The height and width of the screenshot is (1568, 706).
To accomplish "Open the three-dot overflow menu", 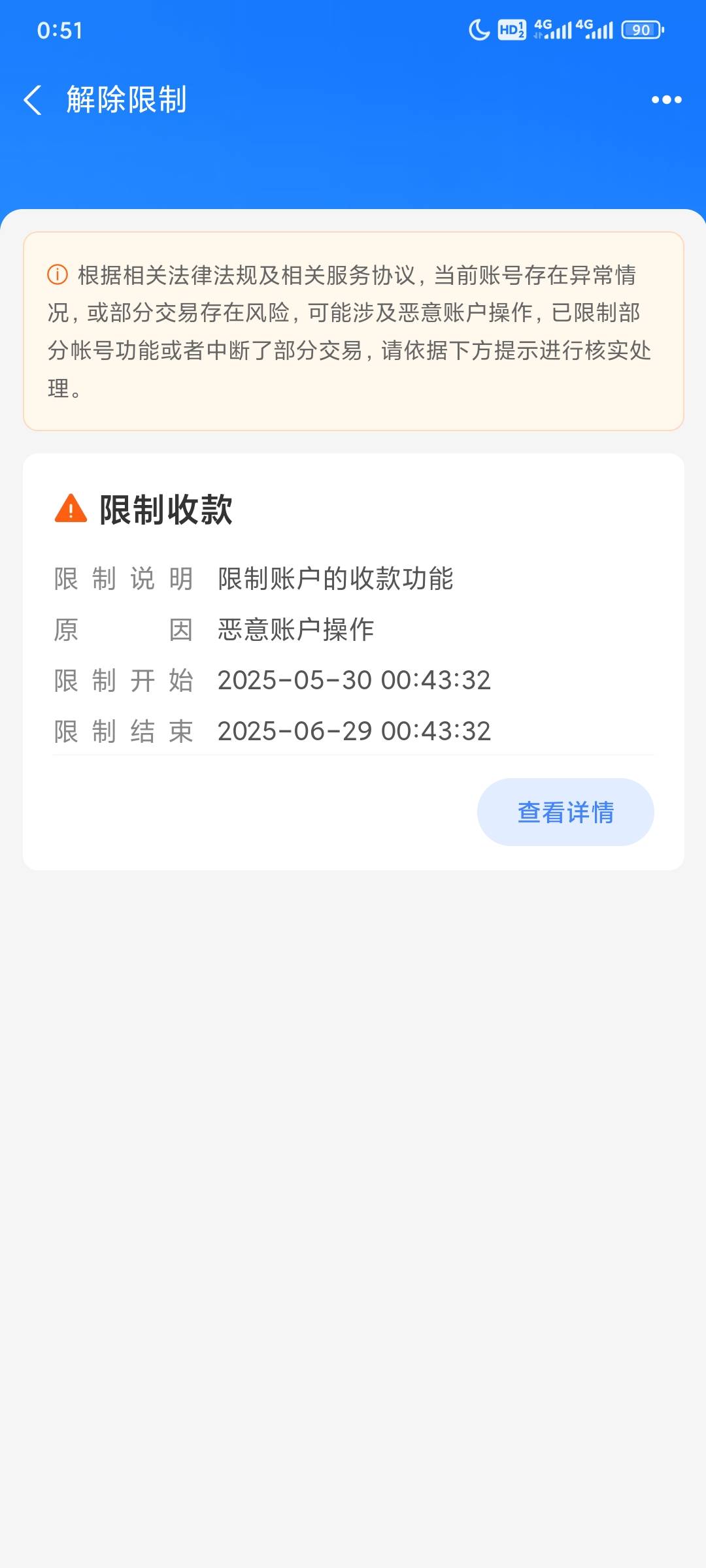I will pos(666,100).
